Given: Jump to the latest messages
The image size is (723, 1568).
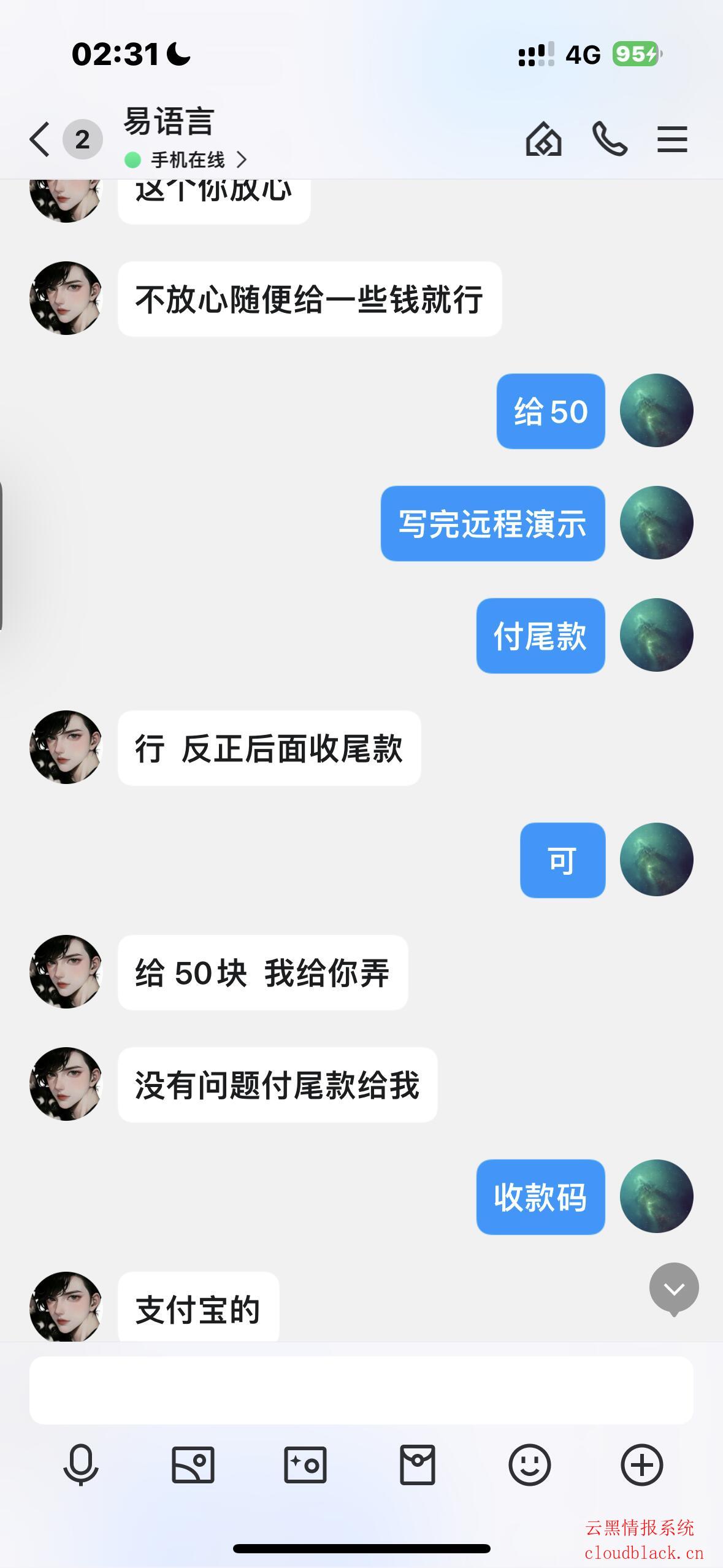Looking at the screenshot, I should click(674, 1289).
